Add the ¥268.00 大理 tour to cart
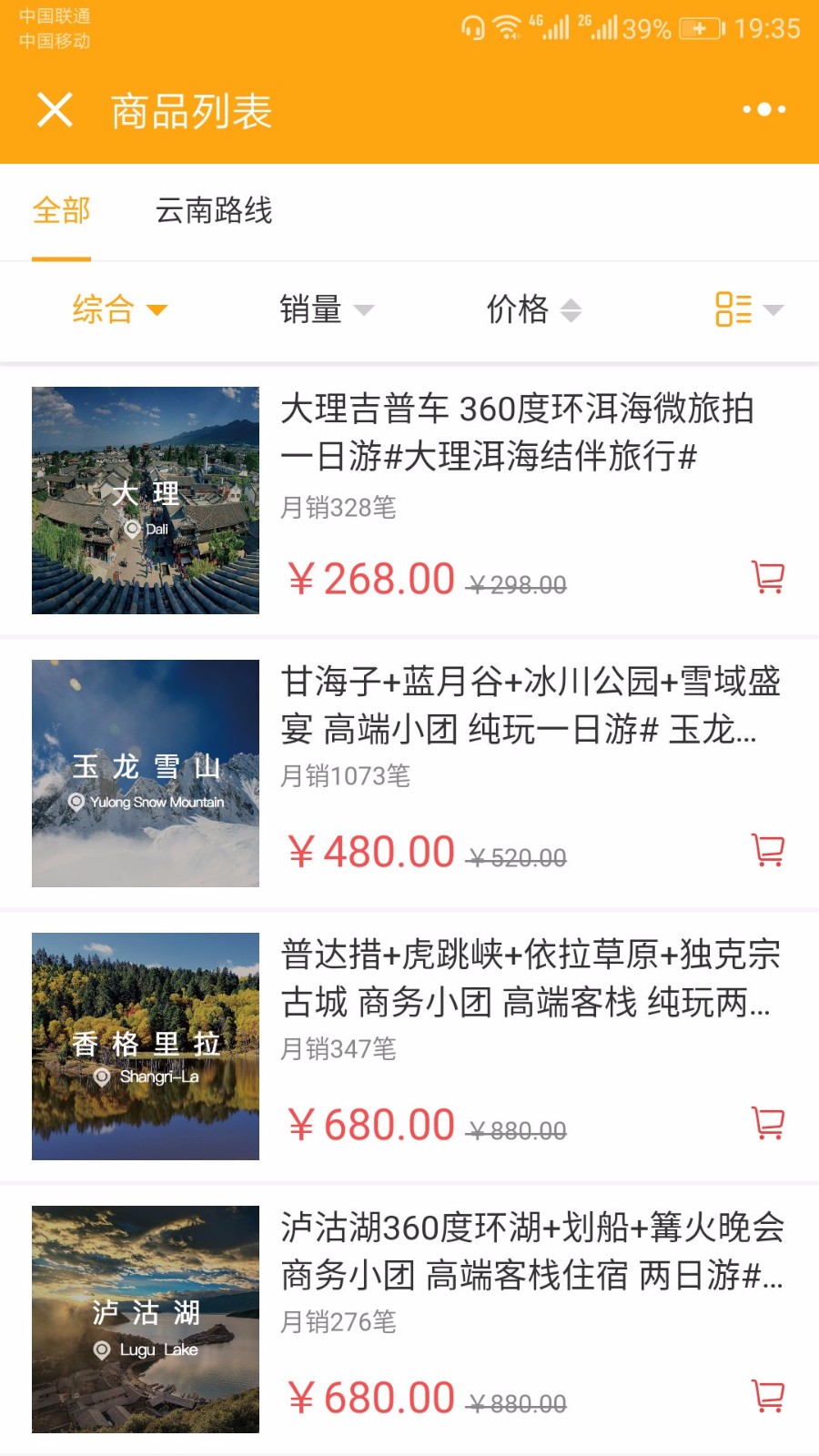The image size is (819, 1456). click(x=768, y=577)
